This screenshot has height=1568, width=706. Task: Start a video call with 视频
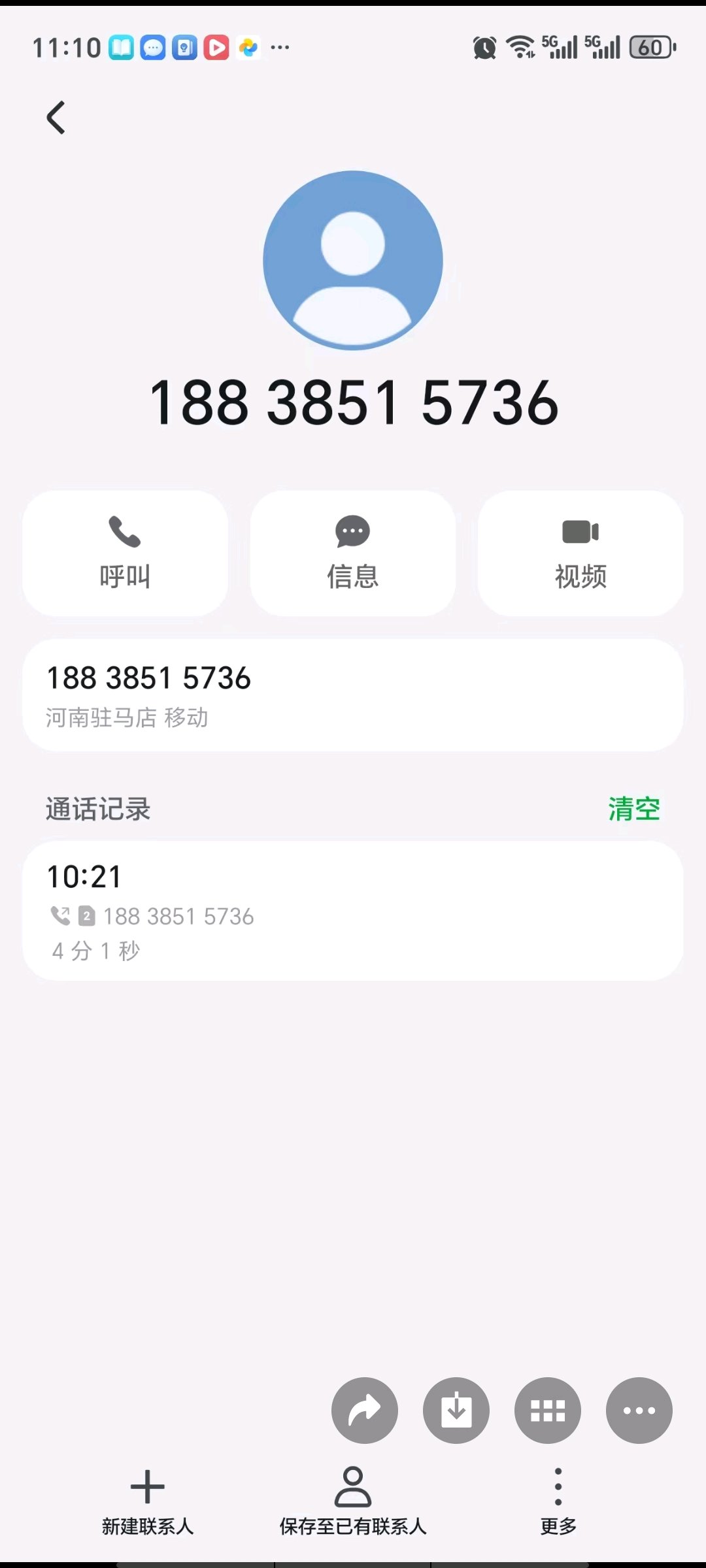click(580, 553)
